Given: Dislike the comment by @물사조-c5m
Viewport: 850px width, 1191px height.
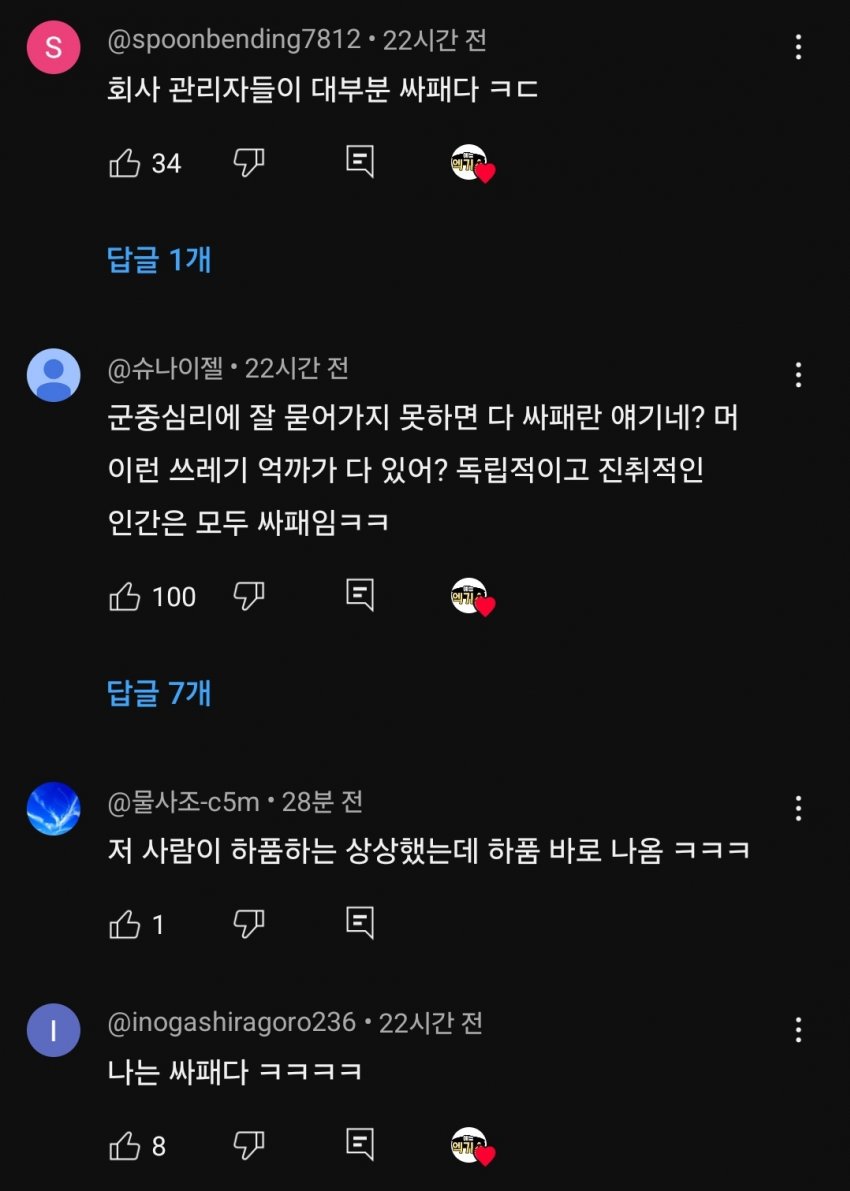Looking at the screenshot, I should pyautogui.click(x=248, y=923).
